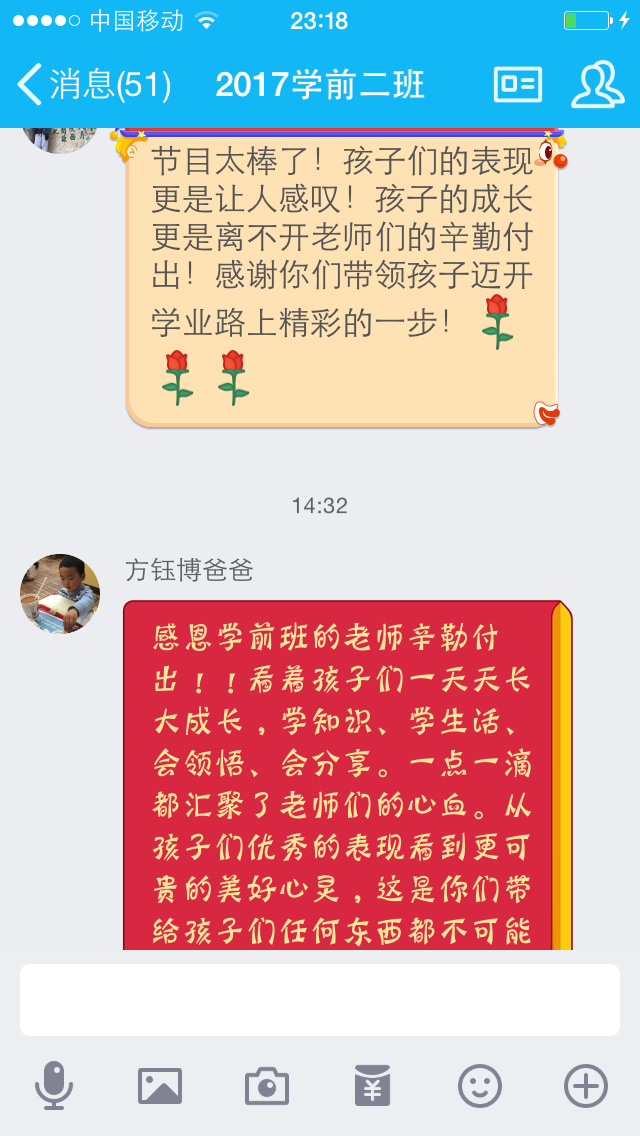Record a voice message with the microphone
The height and width of the screenshot is (1136, 640).
pyautogui.click(x=53, y=1085)
